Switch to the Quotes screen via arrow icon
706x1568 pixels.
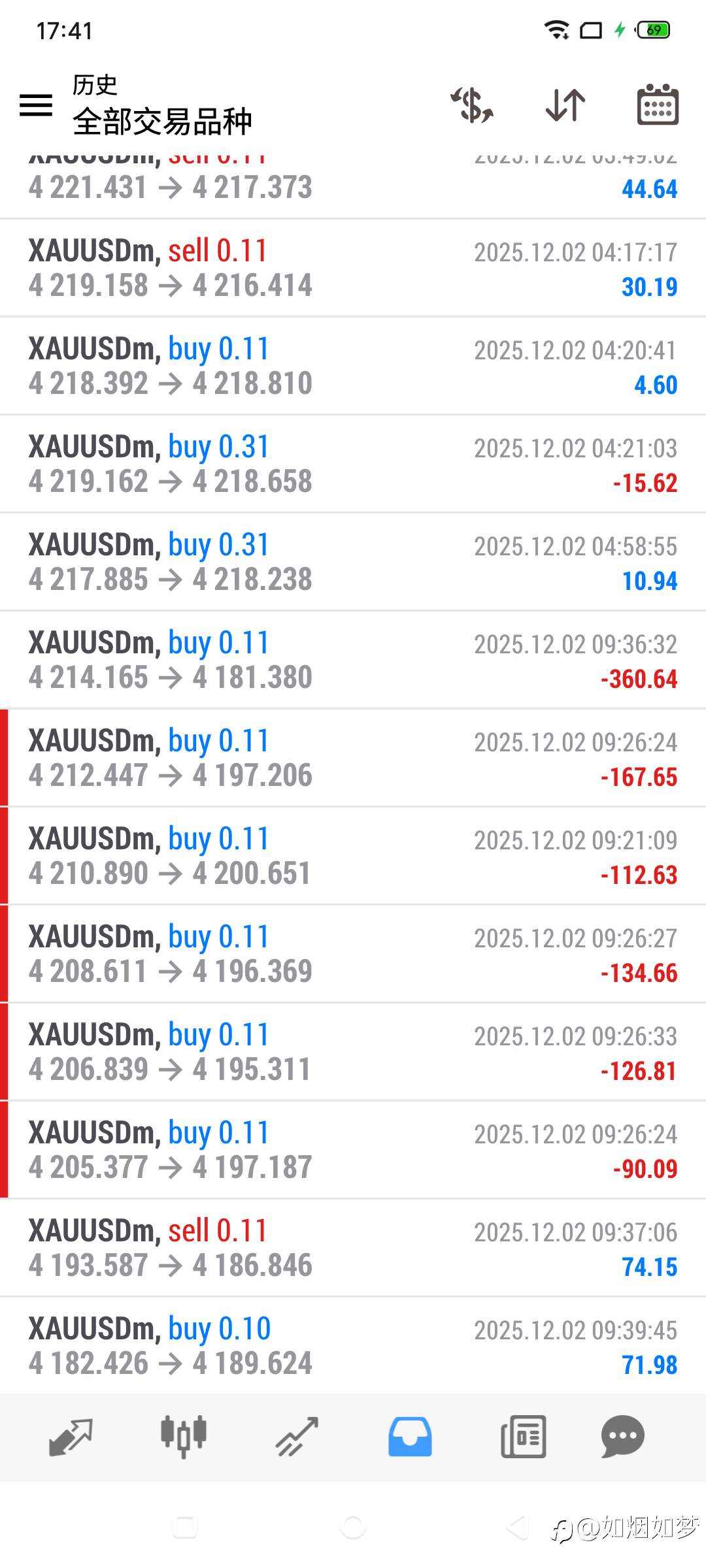pos(71,1437)
